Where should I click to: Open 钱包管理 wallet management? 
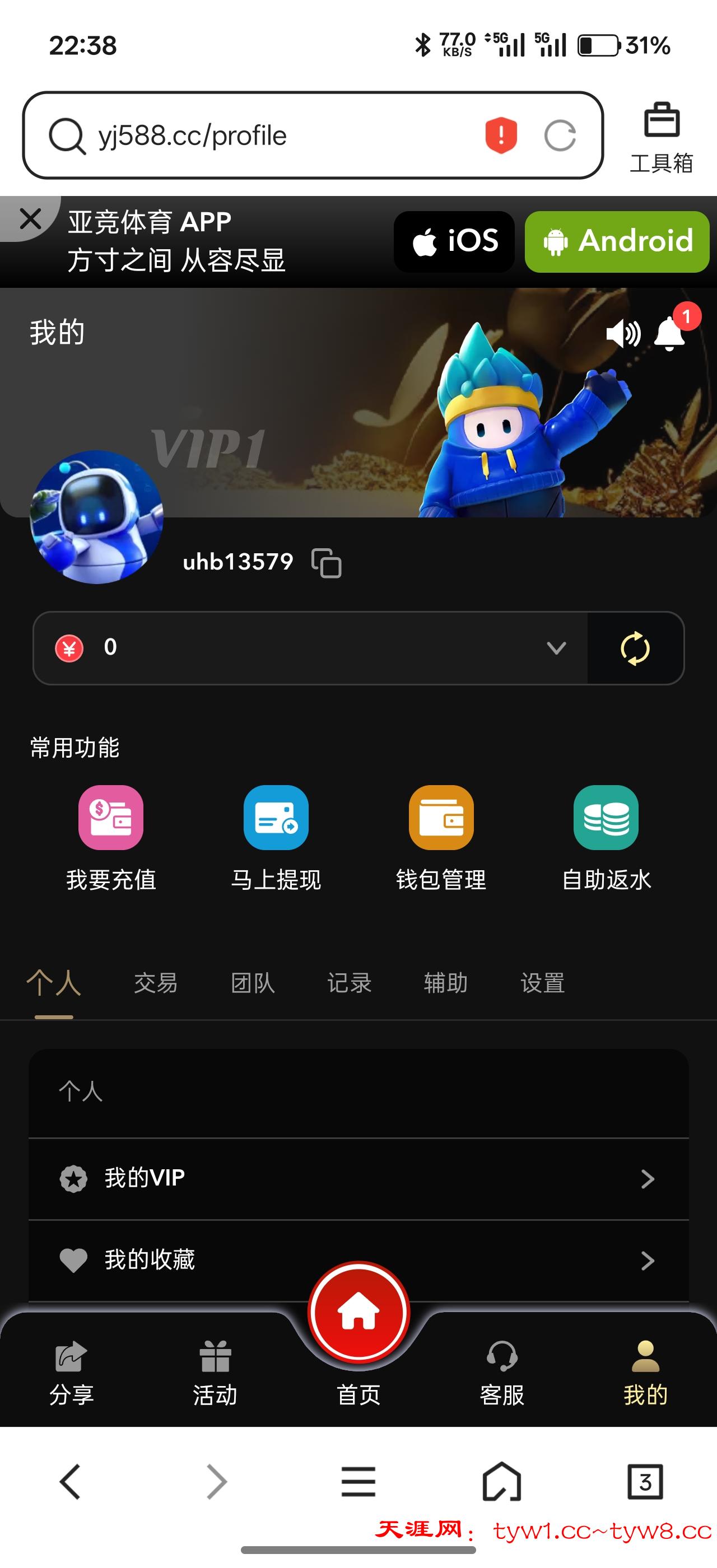441,838
